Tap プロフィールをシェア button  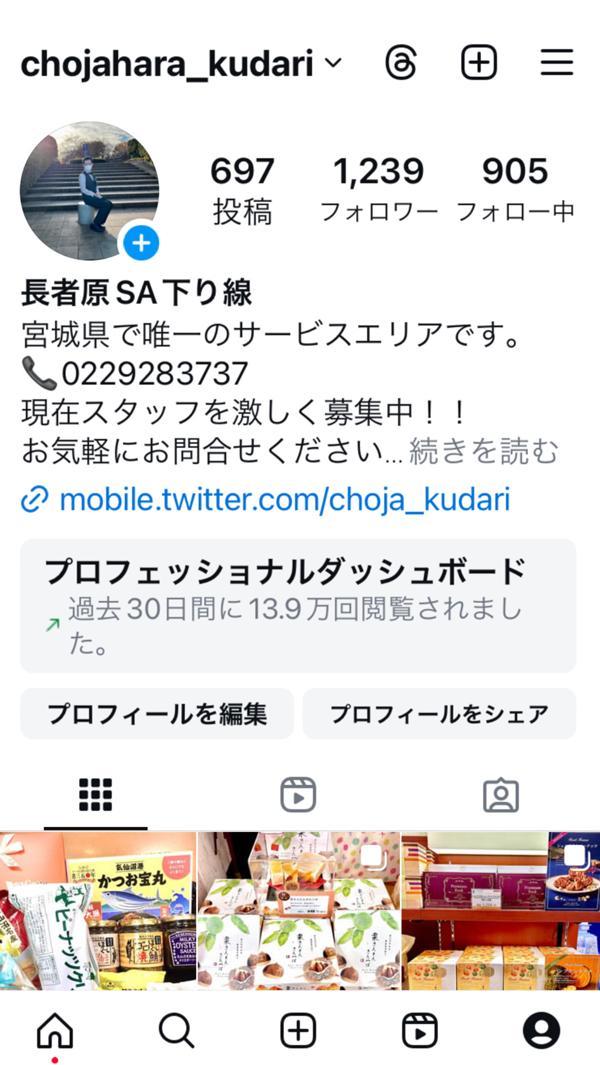coord(439,714)
